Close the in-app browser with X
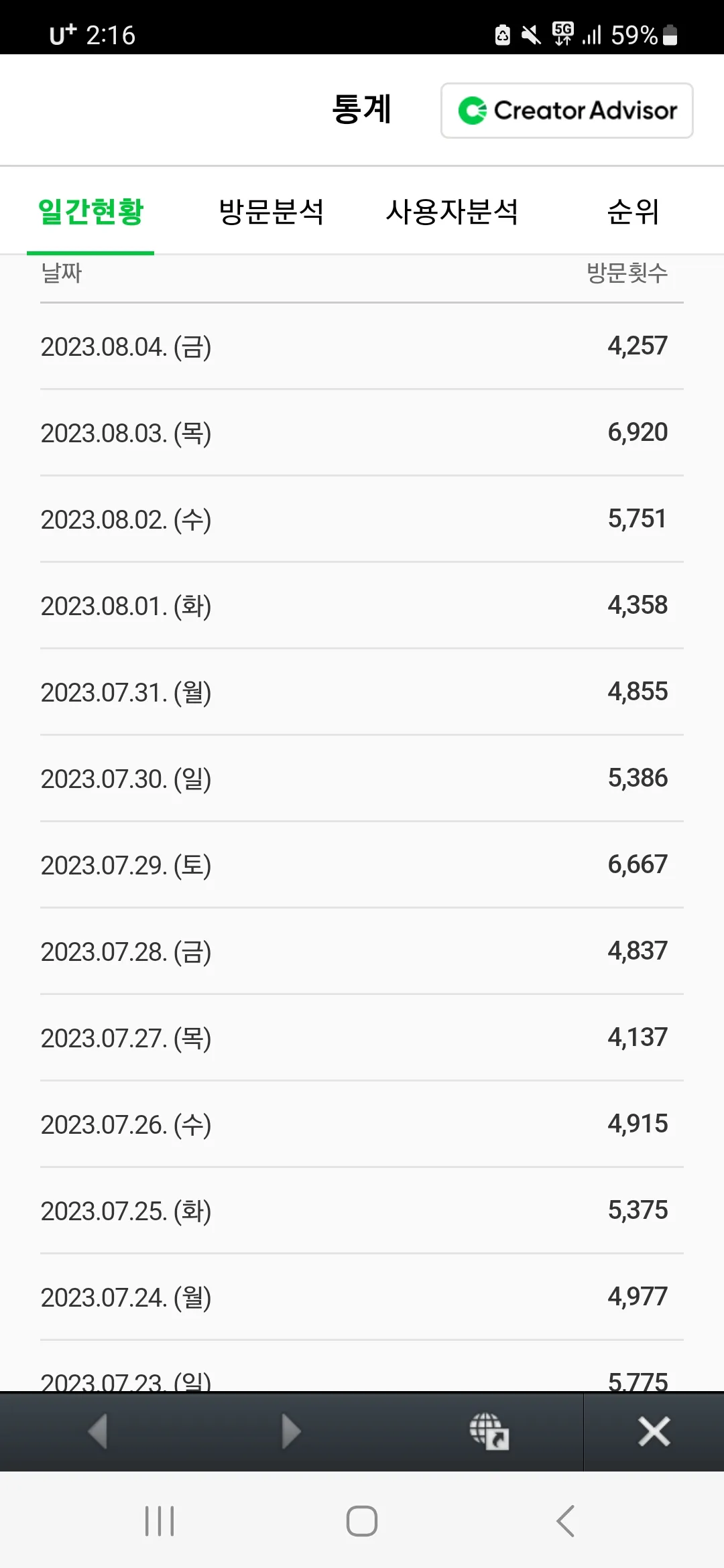 click(x=654, y=1432)
